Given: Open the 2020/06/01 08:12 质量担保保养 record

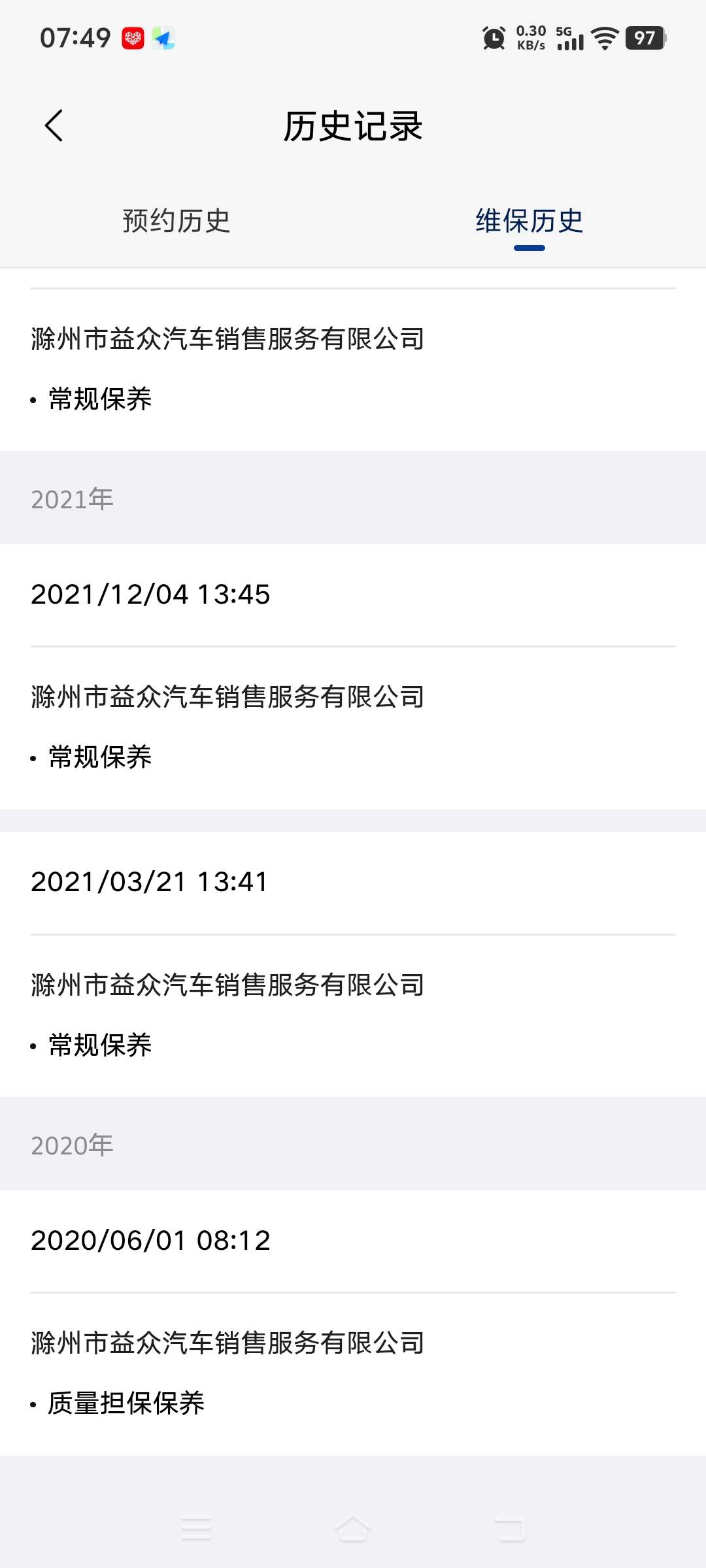Looking at the screenshot, I should [x=353, y=1323].
